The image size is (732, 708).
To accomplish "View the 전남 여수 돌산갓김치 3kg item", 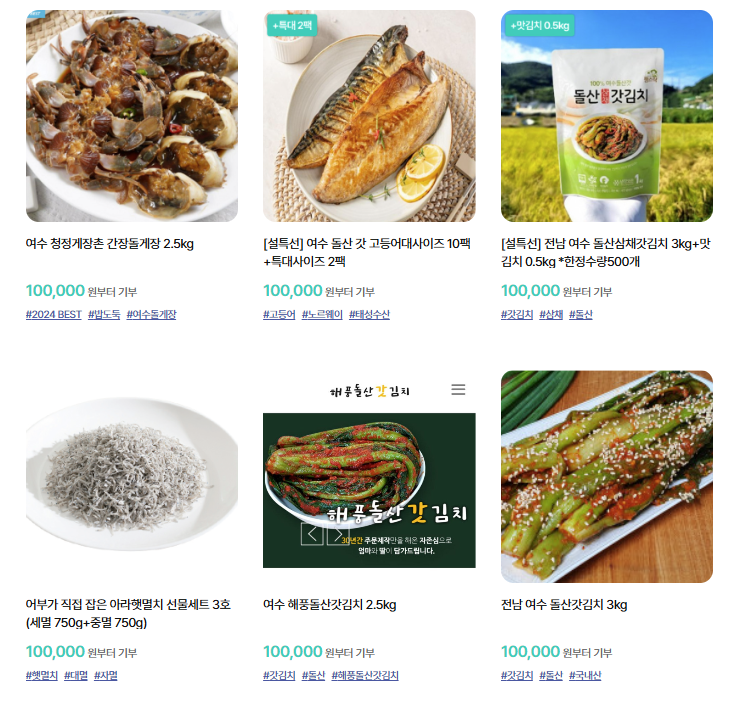I will pyautogui.click(x=564, y=604).
